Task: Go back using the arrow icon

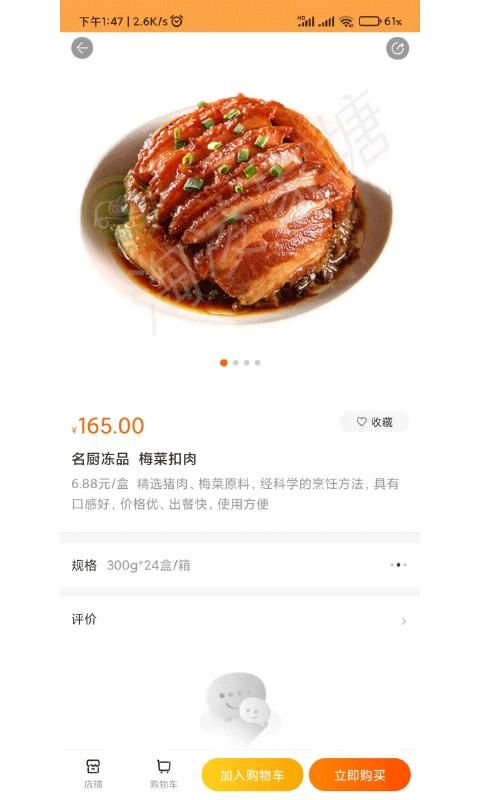Action: pyautogui.click(x=82, y=48)
